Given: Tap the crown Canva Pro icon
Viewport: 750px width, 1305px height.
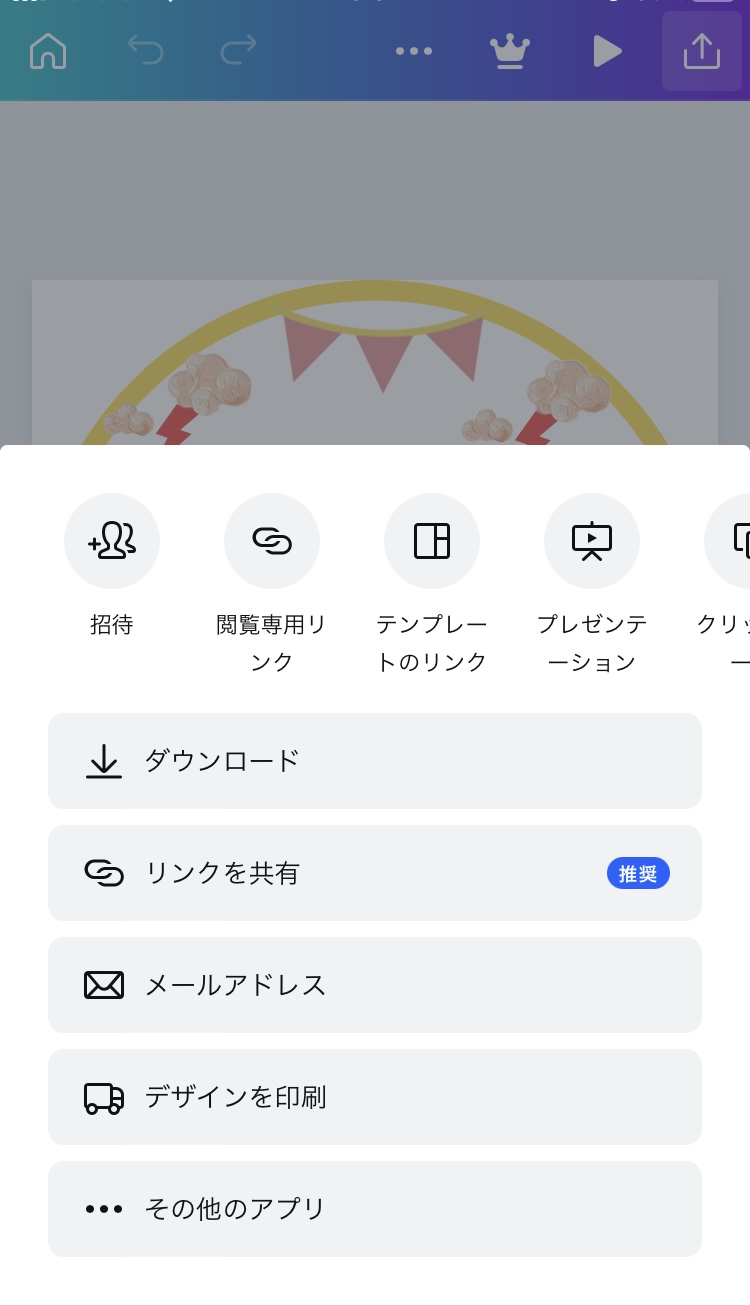Looking at the screenshot, I should click(x=510, y=51).
